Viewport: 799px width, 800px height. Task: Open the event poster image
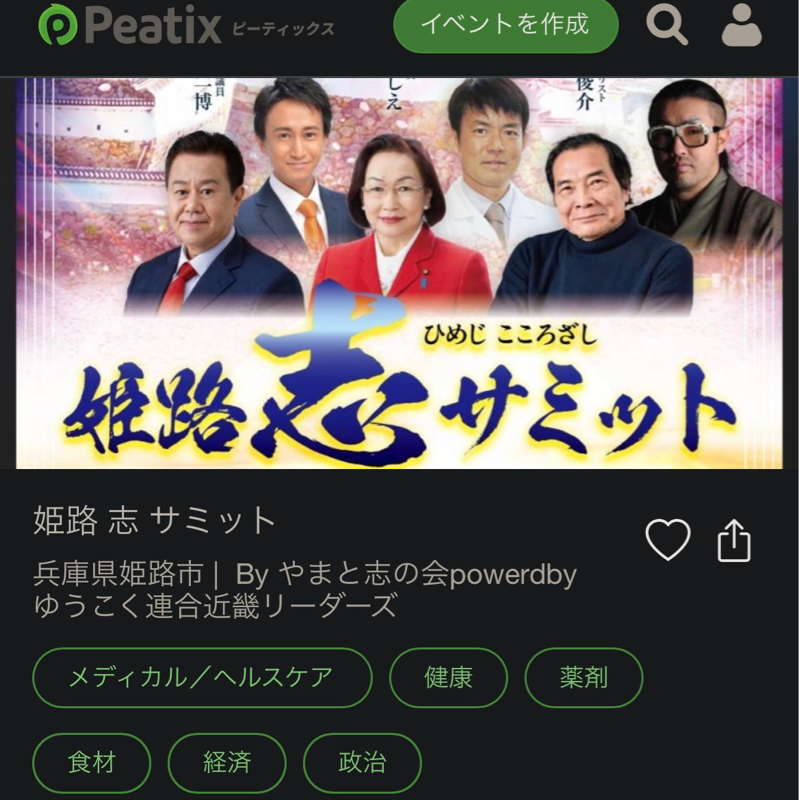(x=400, y=270)
